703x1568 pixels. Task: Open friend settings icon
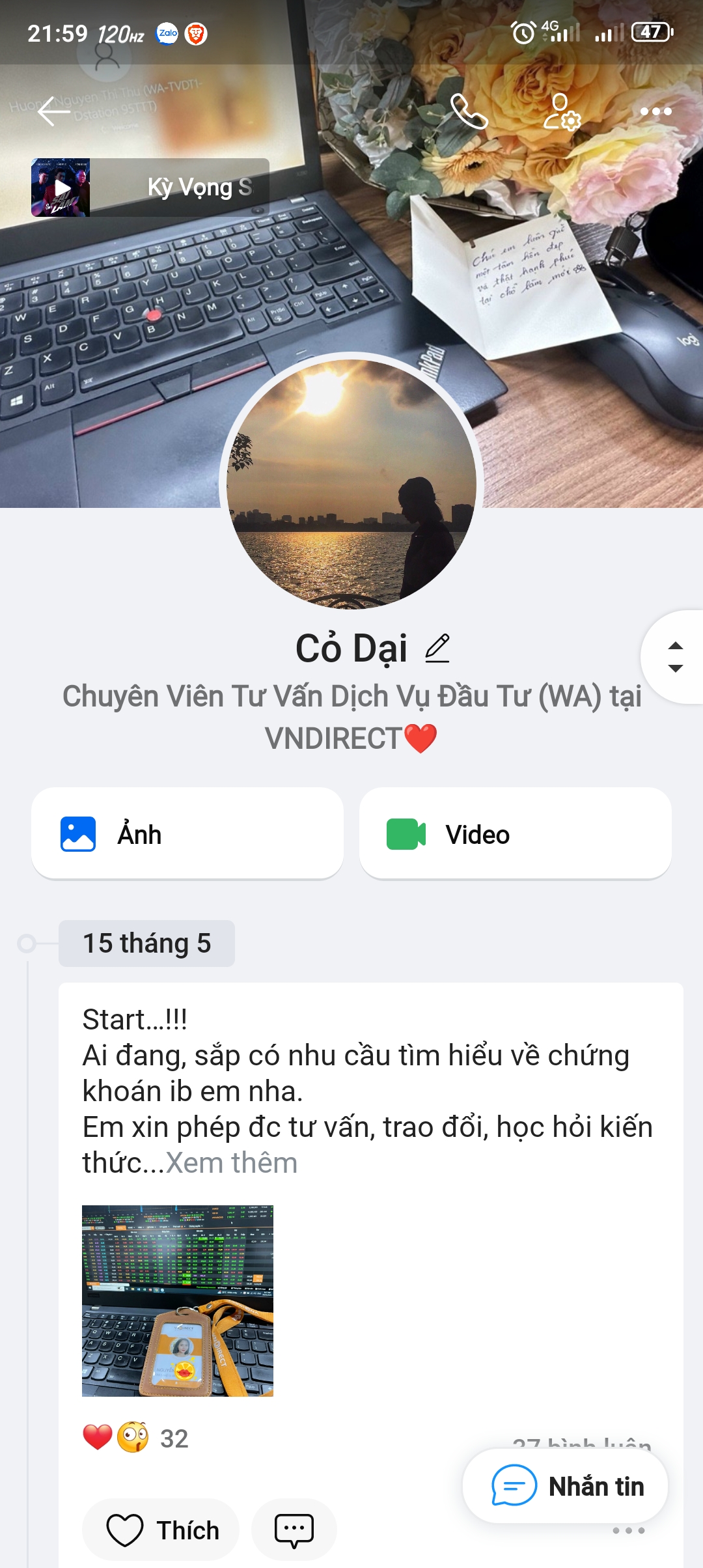click(562, 111)
